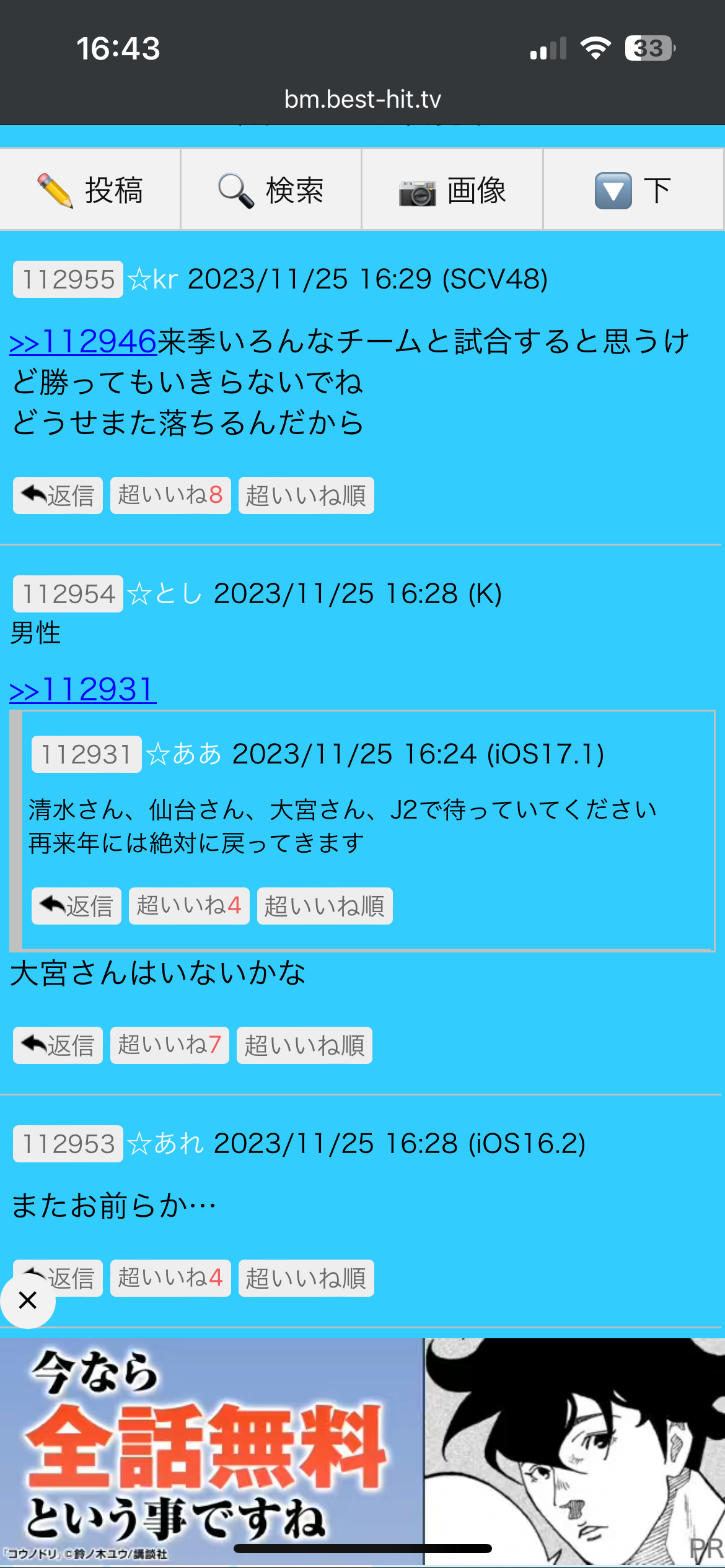Follow the >>112946 reply link
725x1568 pixels.
(83, 342)
